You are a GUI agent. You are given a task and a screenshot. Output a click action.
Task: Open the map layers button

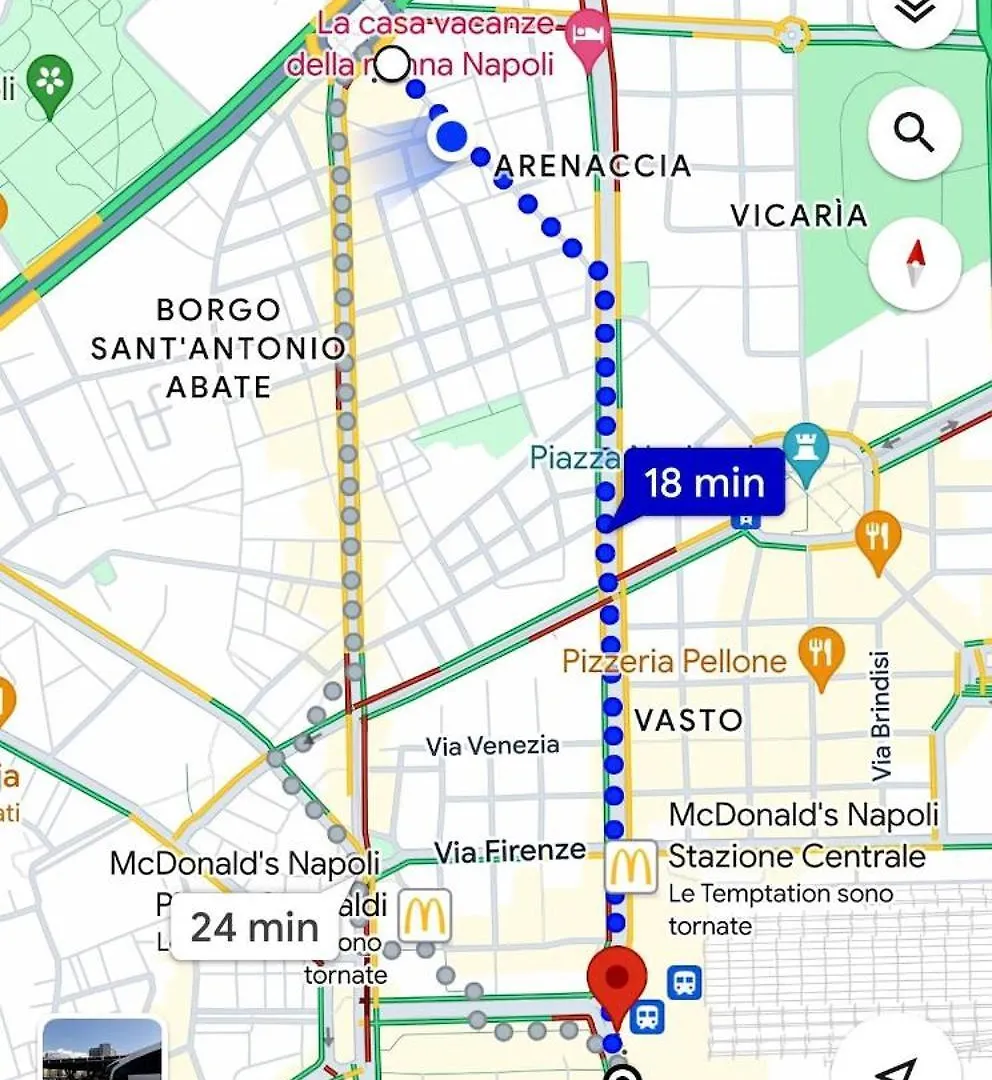point(914,14)
